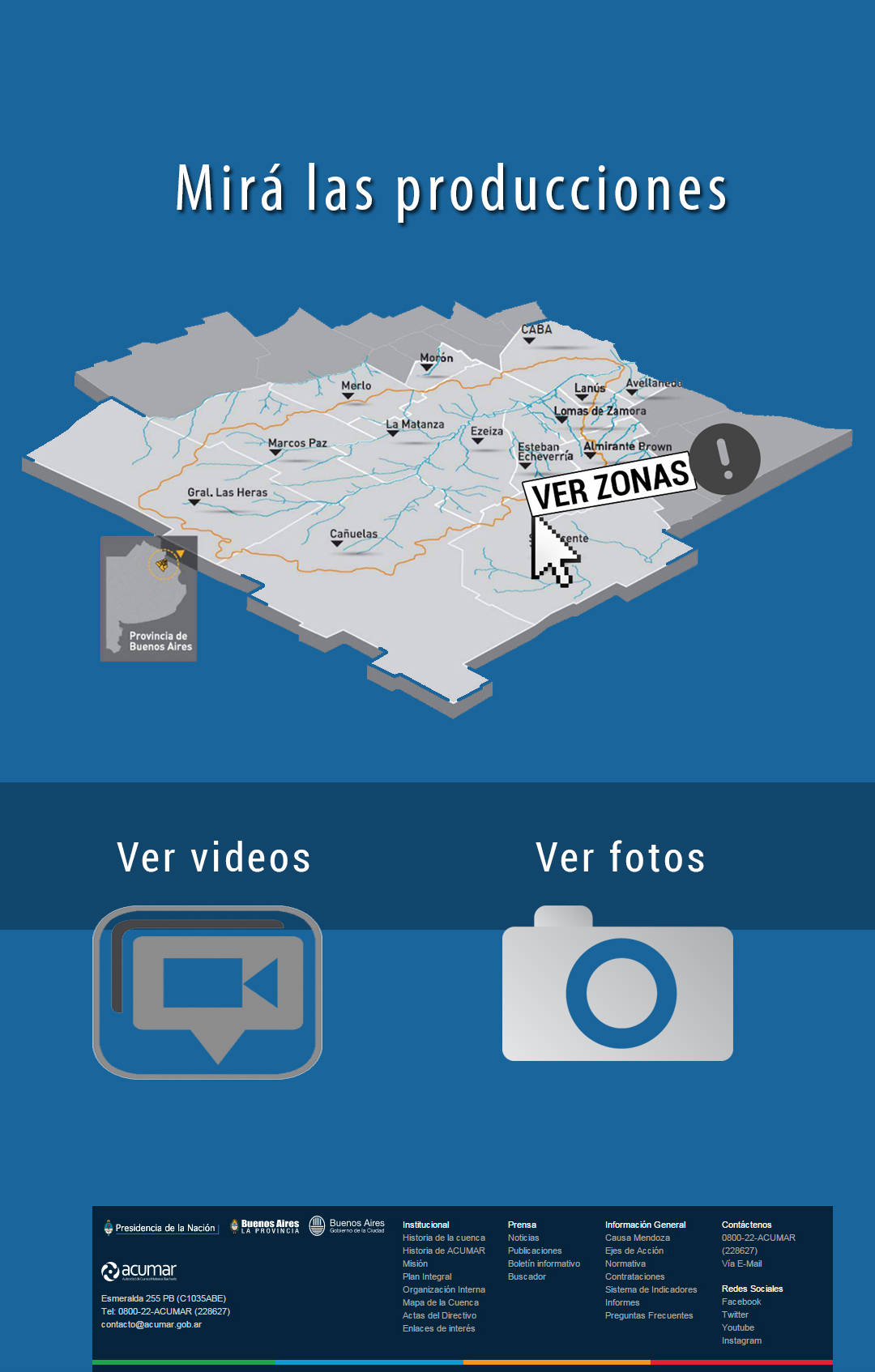Open the Instagram social link
The height and width of the screenshot is (1372, 875).
(741, 1340)
